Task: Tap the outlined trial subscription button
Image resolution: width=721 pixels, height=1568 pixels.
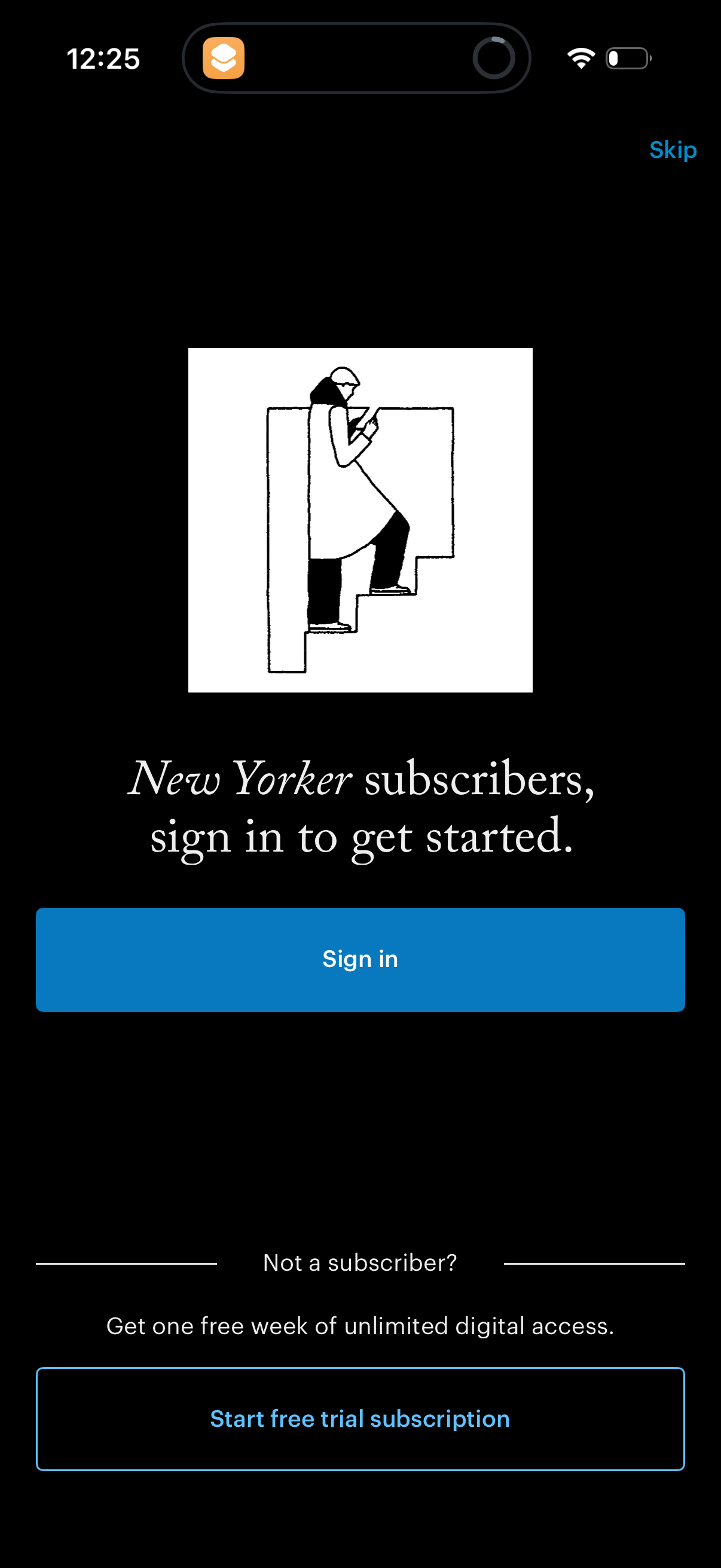Action: click(x=360, y=1418)
